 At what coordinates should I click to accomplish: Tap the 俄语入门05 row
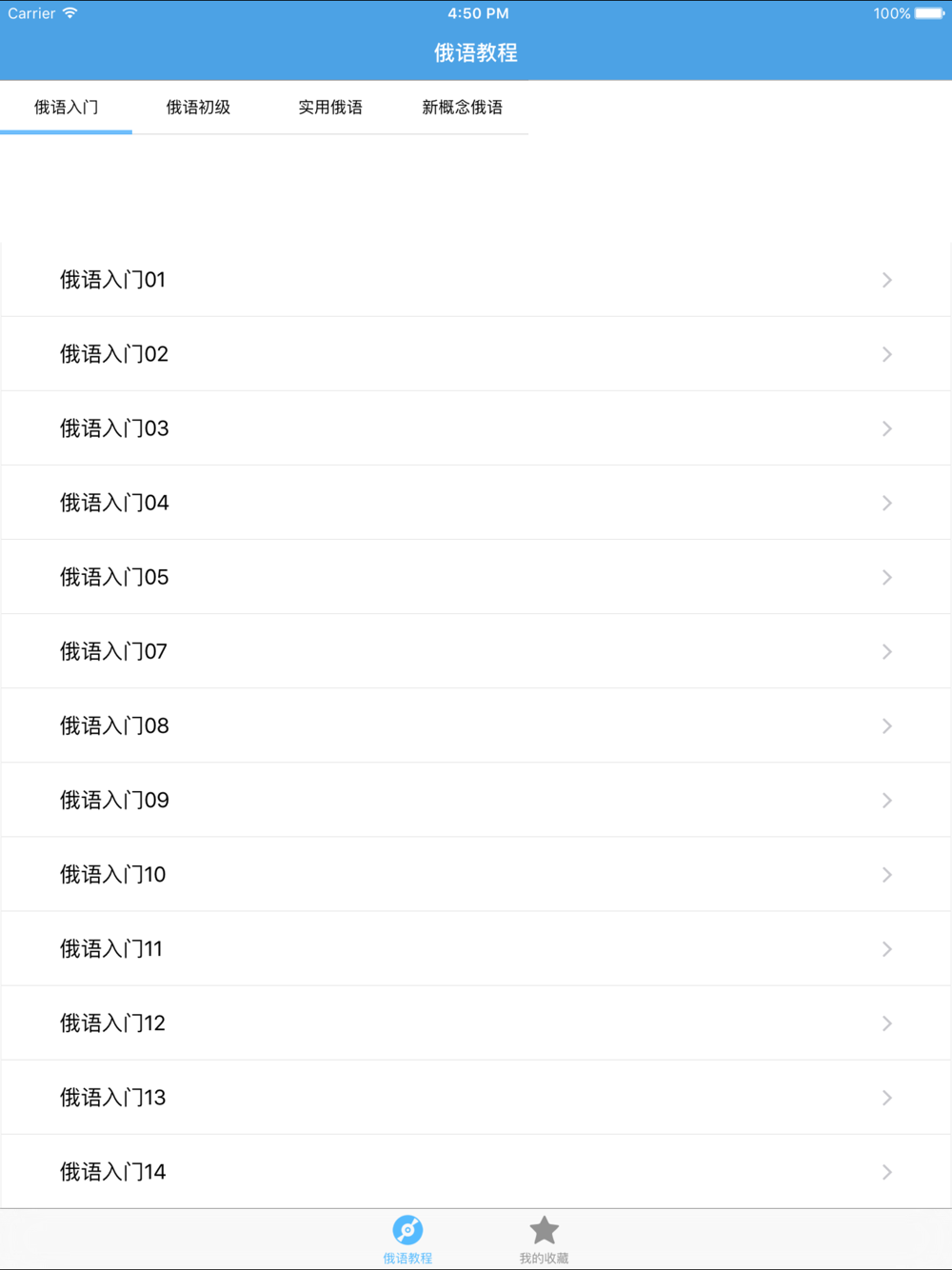tap(476, 577)
